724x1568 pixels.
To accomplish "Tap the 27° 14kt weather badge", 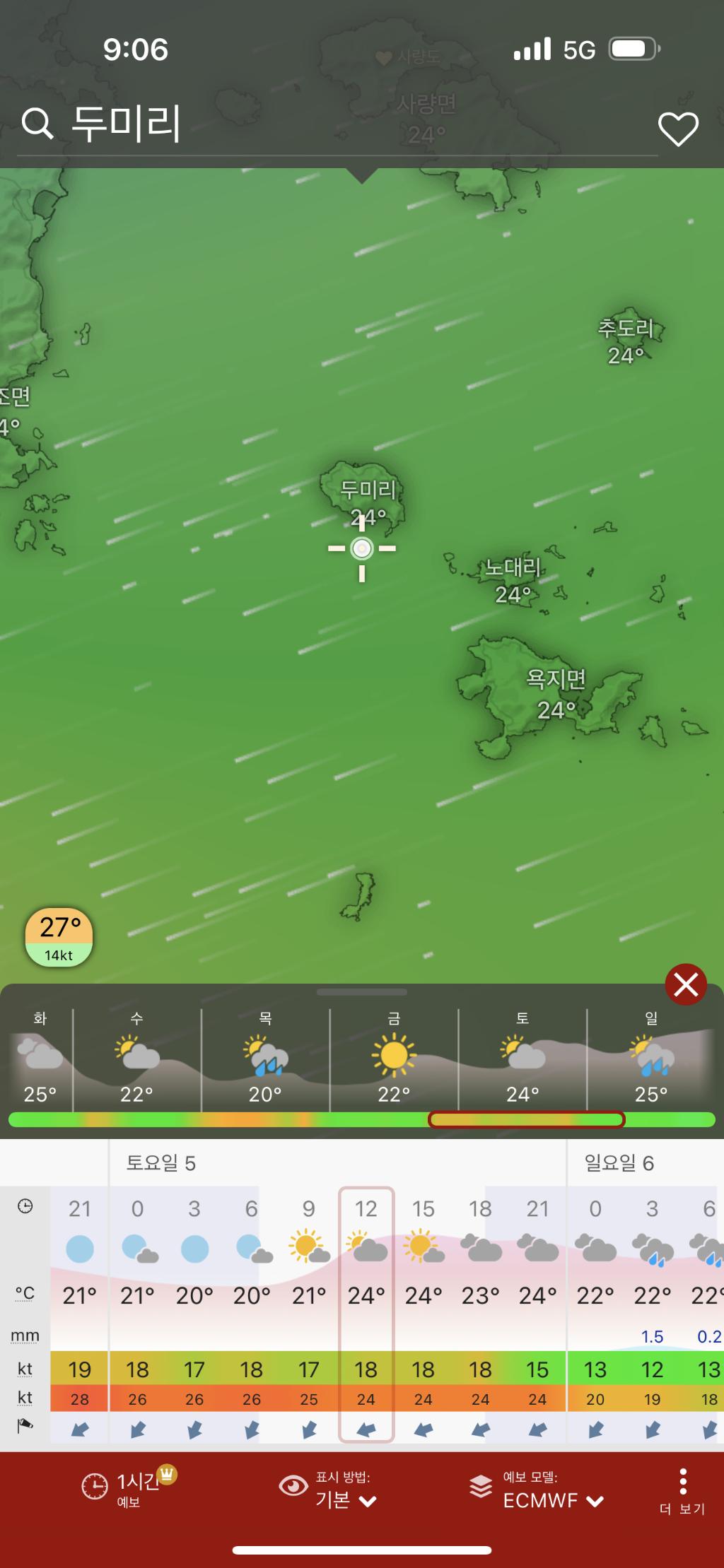I will 59,937.
